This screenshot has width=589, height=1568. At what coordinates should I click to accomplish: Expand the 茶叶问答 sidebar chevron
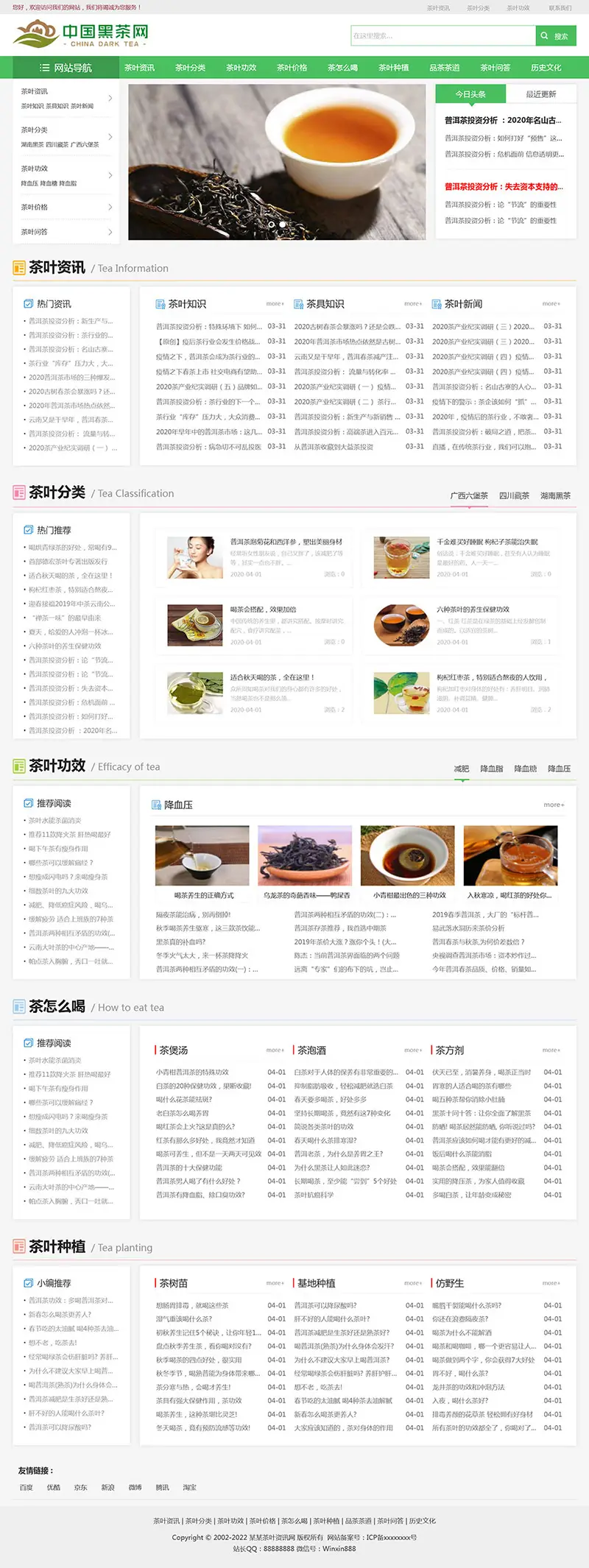pos(110,233)
